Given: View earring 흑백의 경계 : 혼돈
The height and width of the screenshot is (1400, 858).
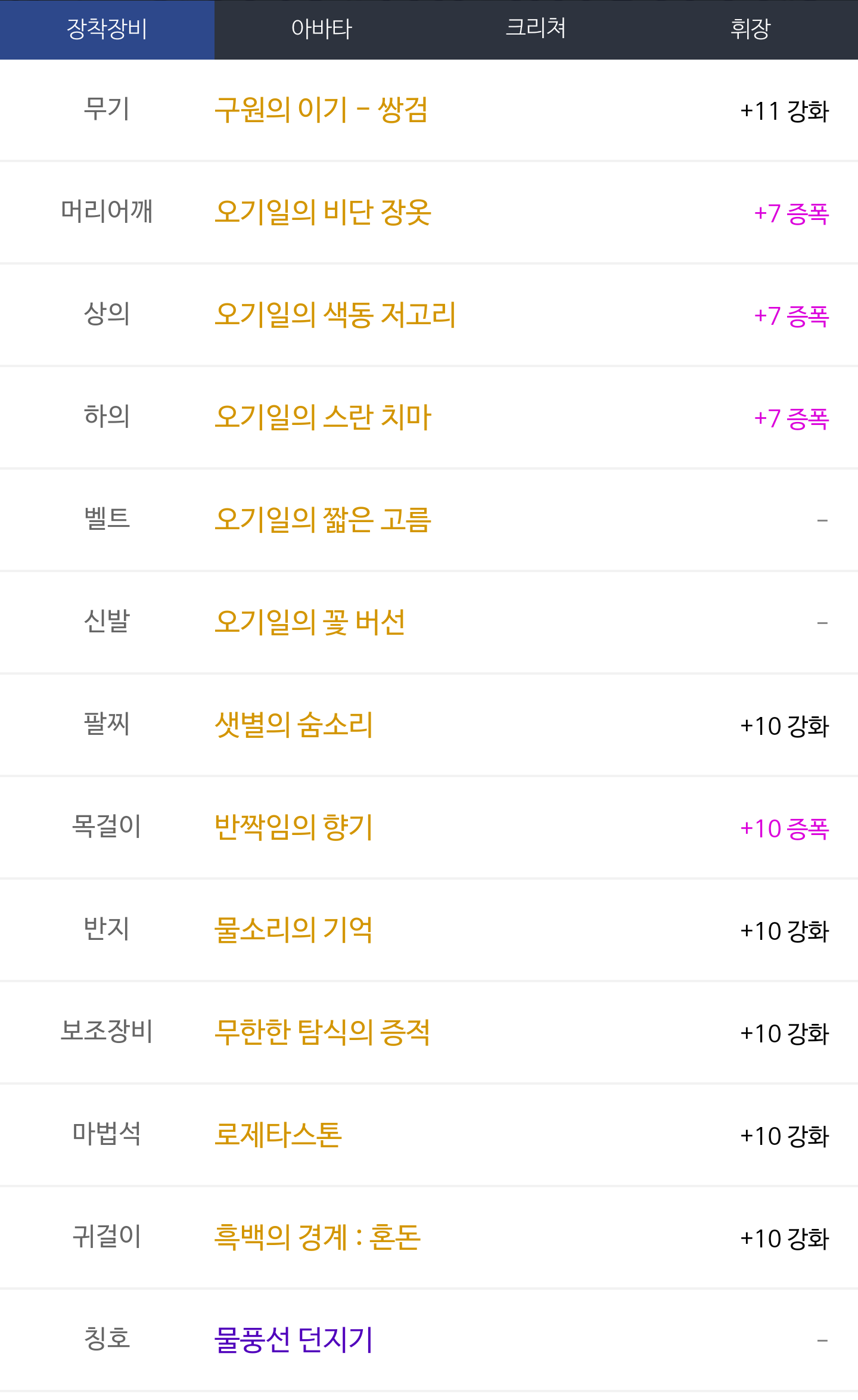Looking at the screenshot, I should point(318,1238).
